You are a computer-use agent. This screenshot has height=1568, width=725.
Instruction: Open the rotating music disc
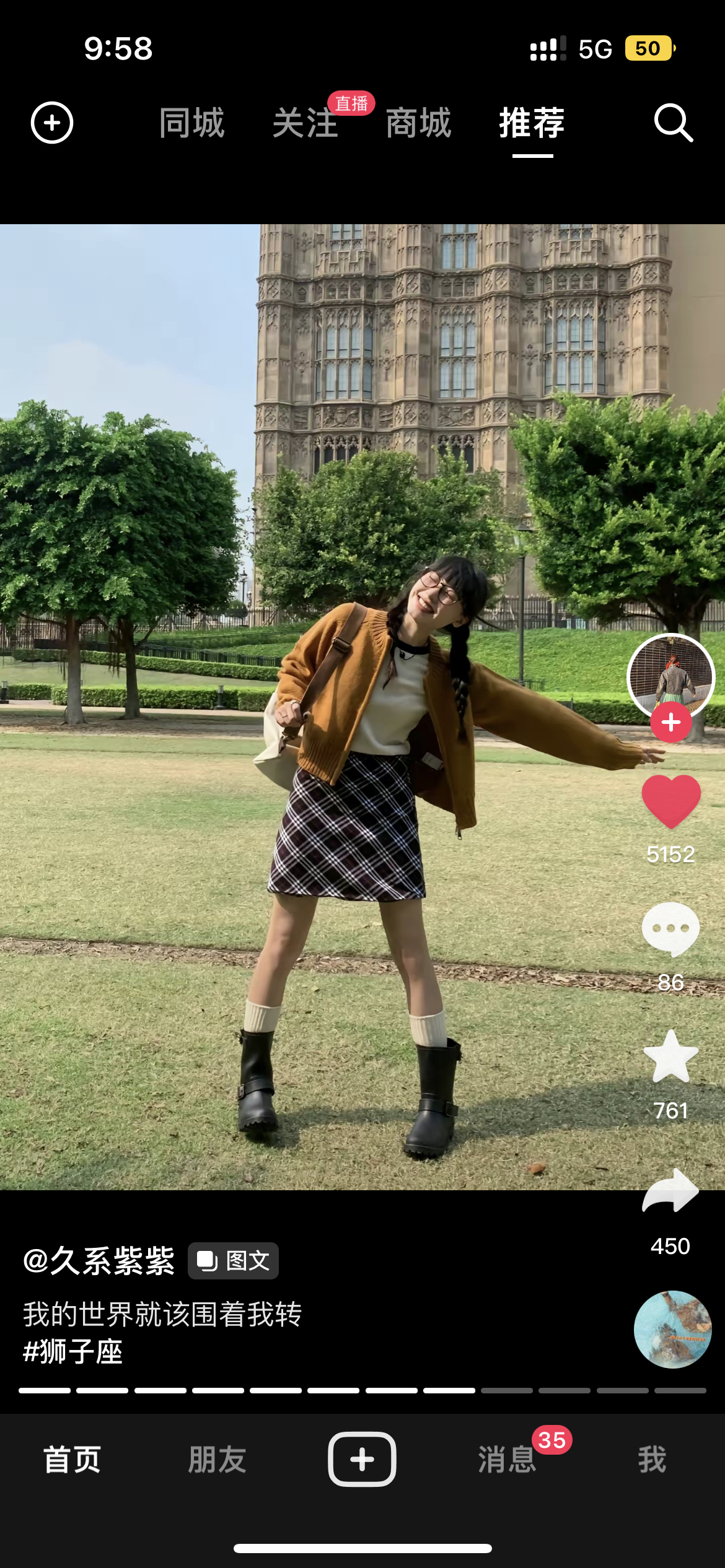tap(672, 1329)
